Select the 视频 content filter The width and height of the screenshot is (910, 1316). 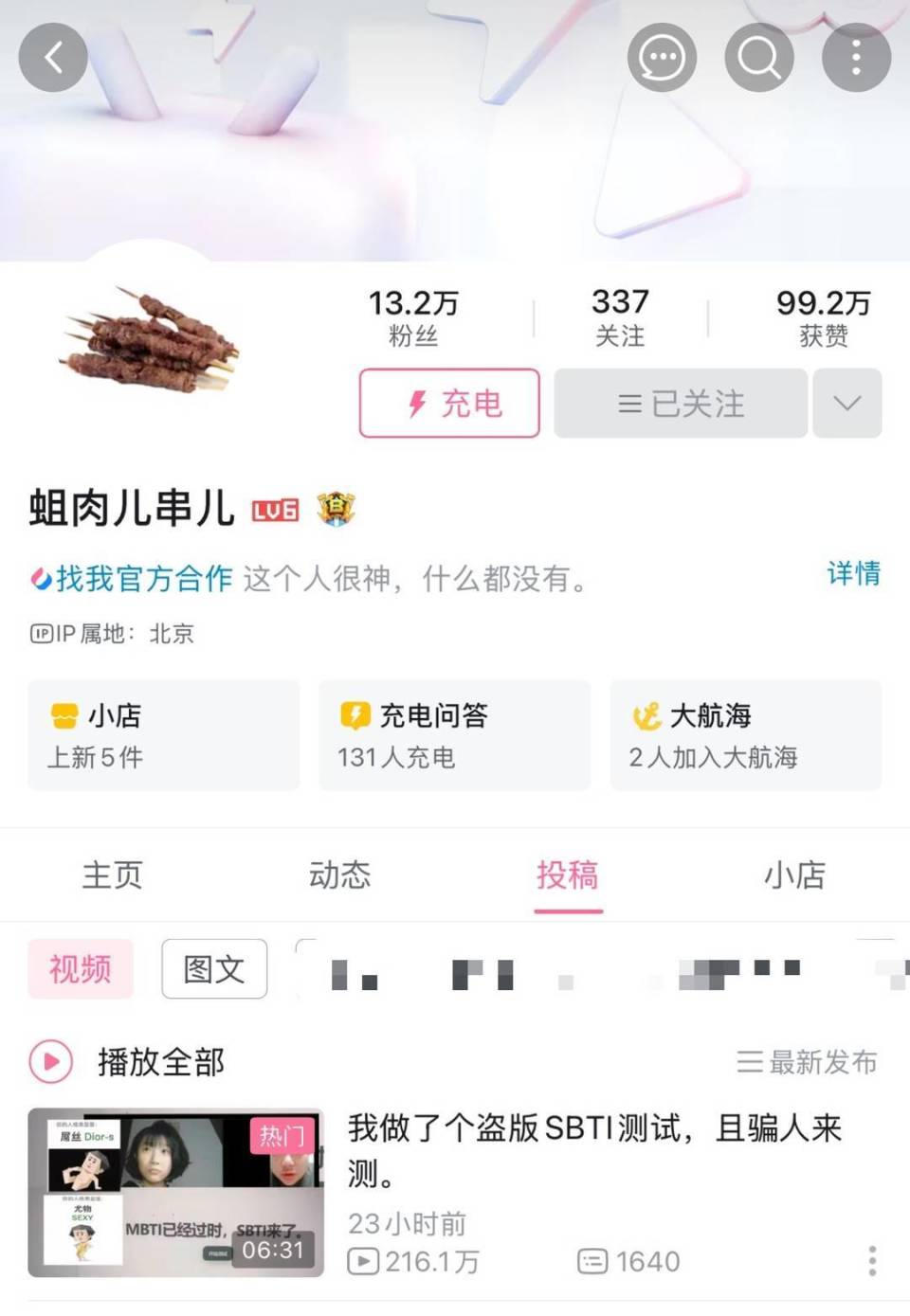tap(81, 968)
